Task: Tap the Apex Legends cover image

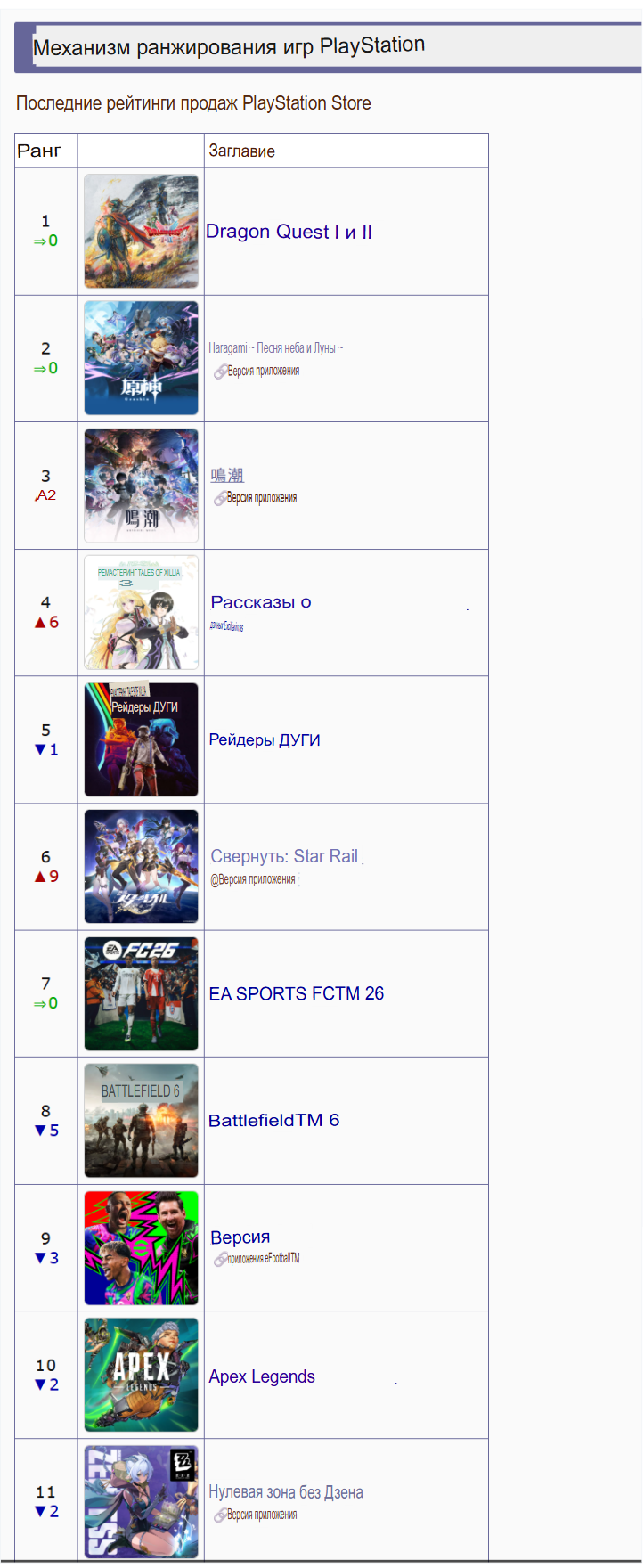Action: tap(141, 1375)
